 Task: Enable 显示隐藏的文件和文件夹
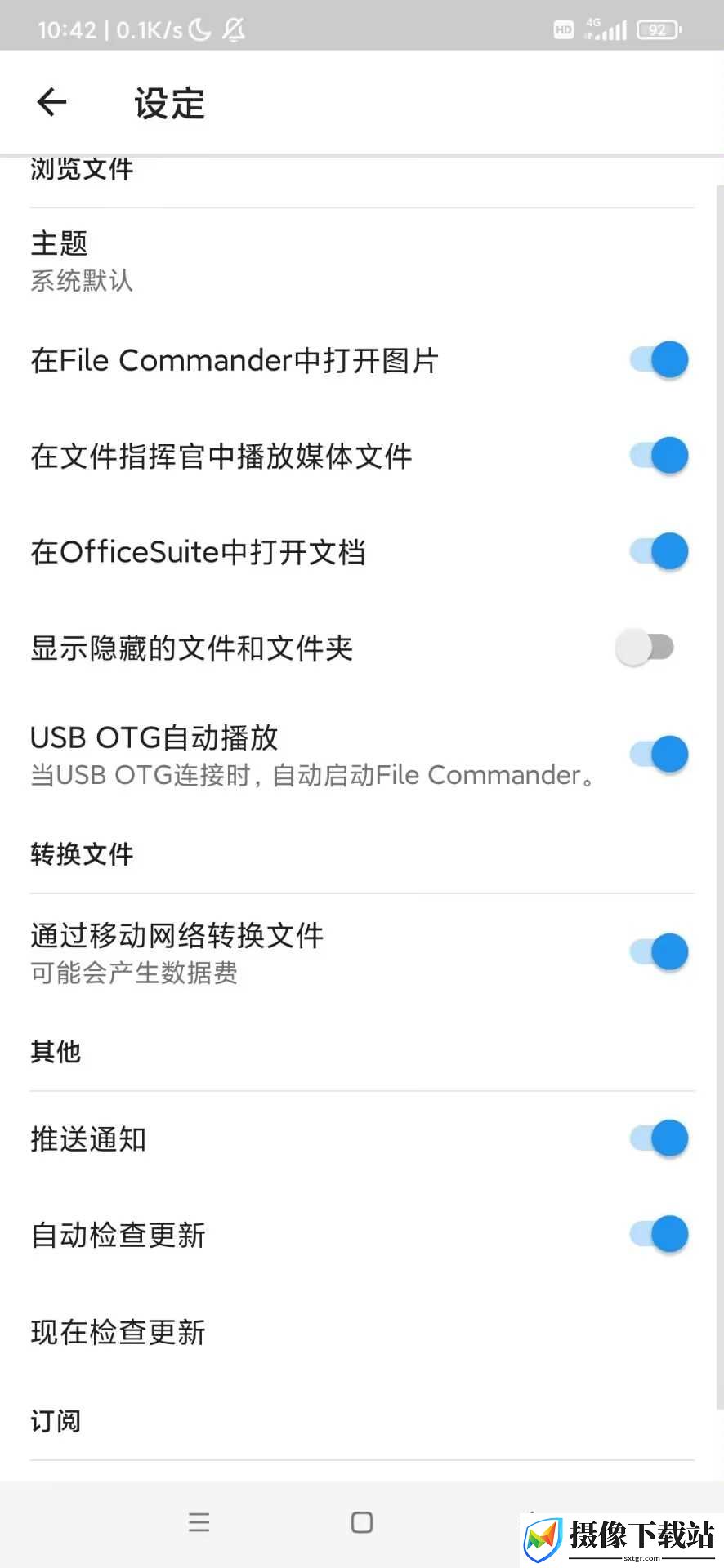(645, 648)
